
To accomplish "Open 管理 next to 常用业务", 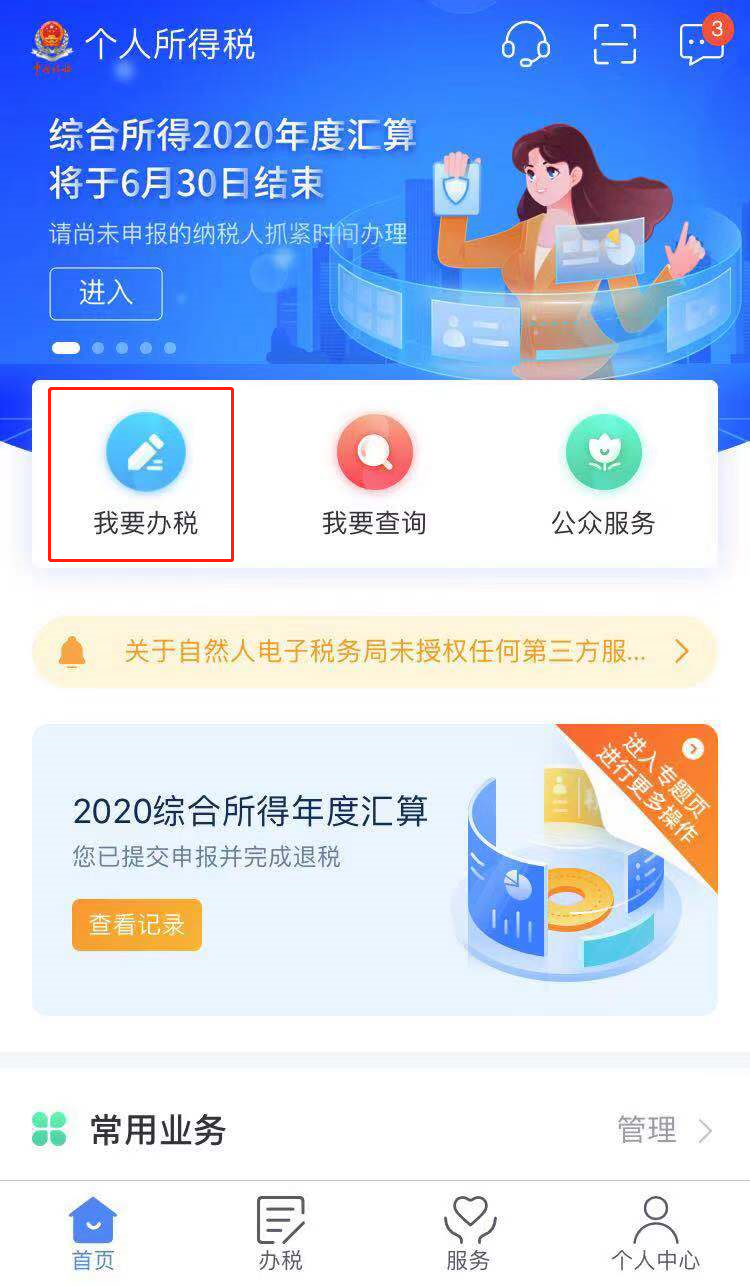I will pos(664,1130).
